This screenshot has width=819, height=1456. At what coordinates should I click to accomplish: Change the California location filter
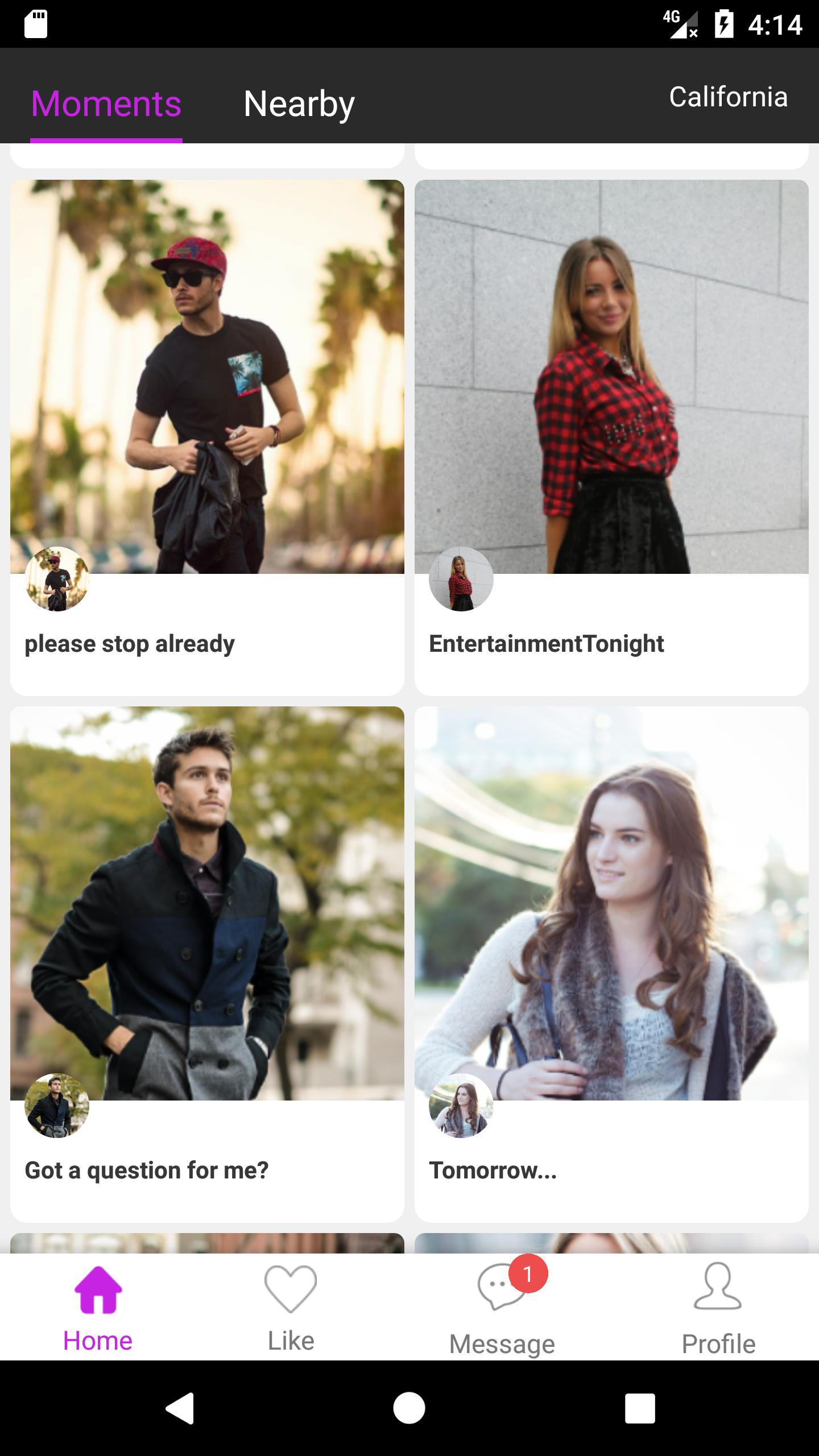coord(728,97)
